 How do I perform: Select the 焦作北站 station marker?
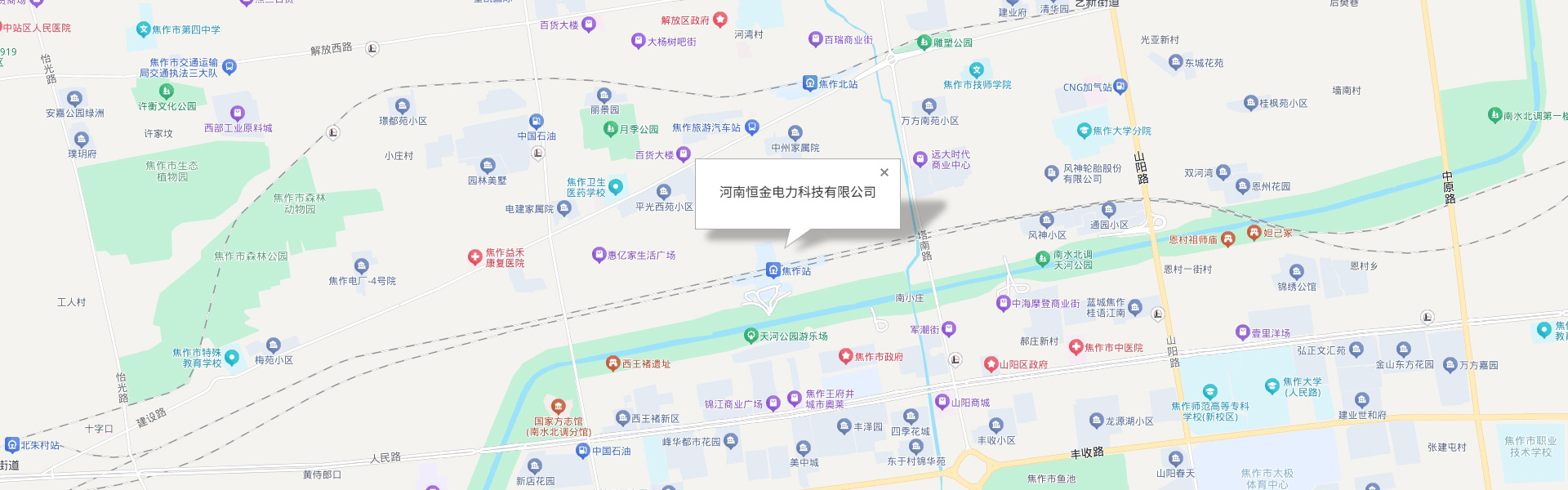click(809, 83)
